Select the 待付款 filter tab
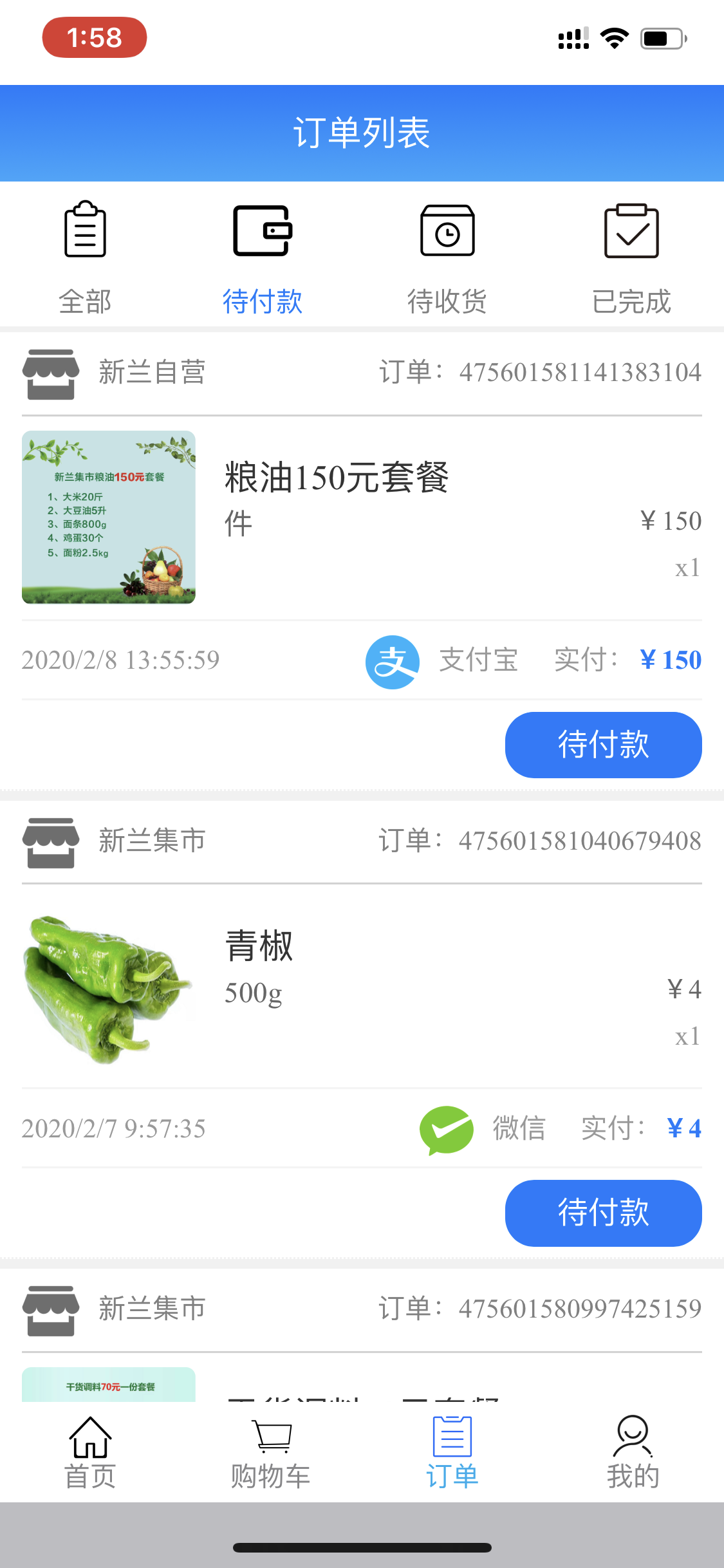This screenshot has width=724, height=1568. coord(263,257)
